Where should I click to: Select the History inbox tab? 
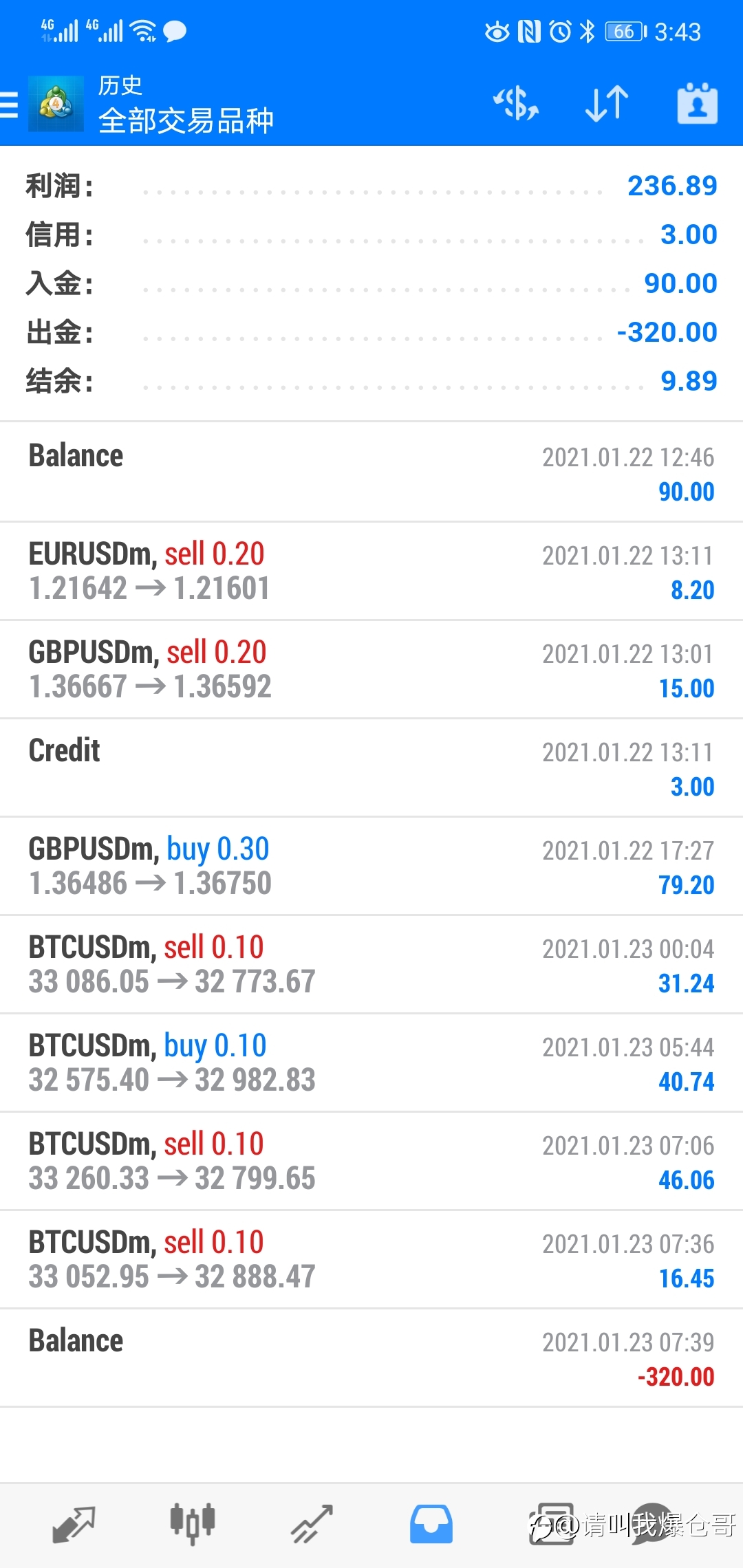coord(431,1525)
